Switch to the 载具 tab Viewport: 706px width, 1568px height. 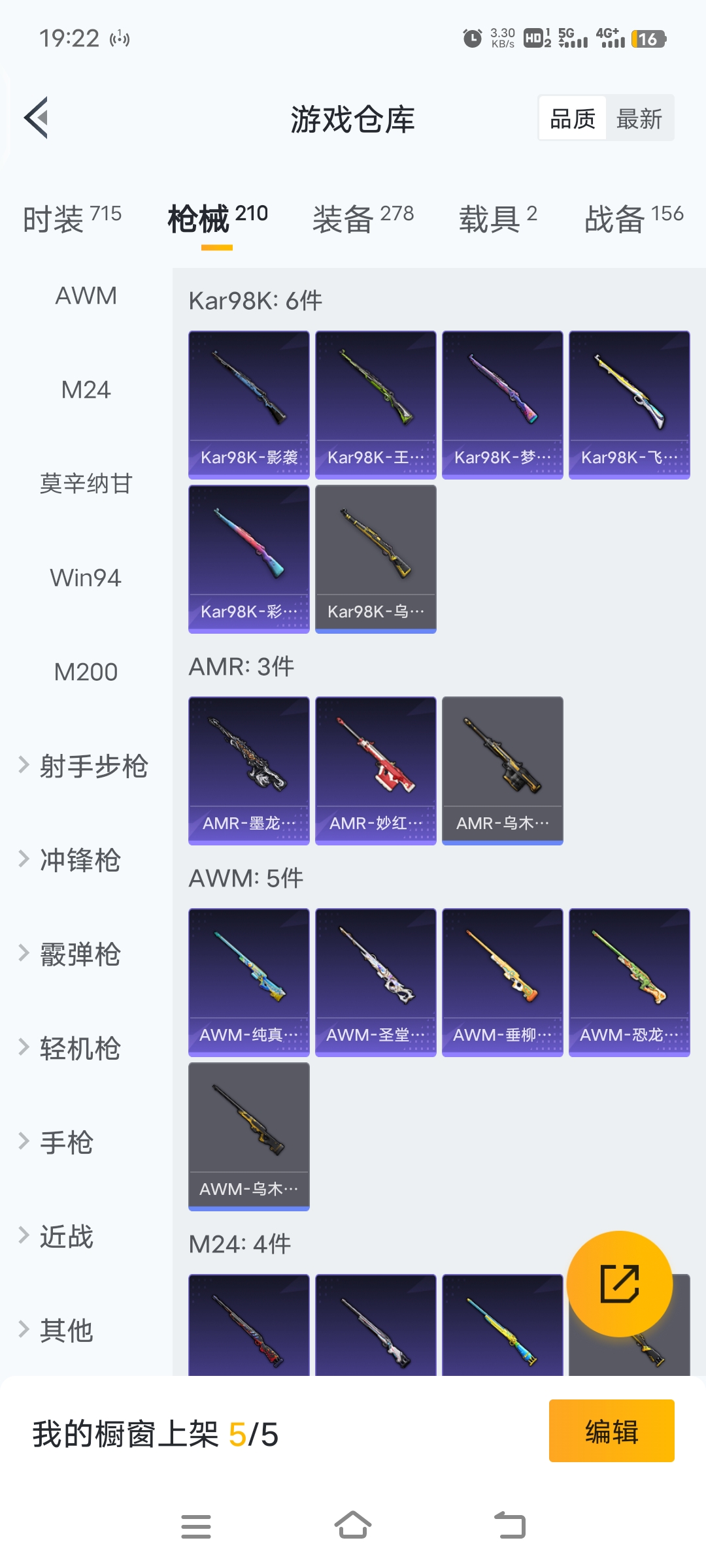(x=497, y=218)
